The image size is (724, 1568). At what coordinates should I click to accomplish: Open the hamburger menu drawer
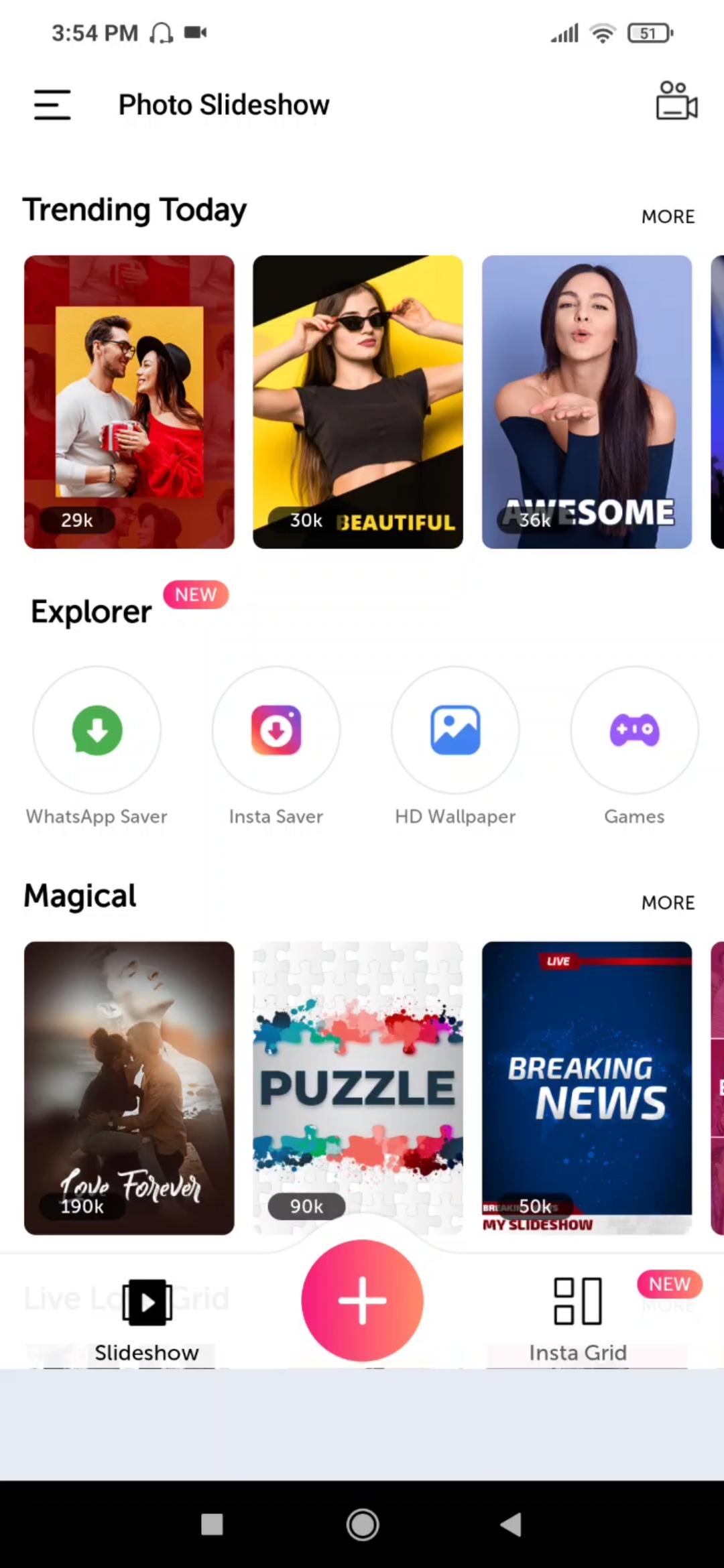[x=52, y=105]
